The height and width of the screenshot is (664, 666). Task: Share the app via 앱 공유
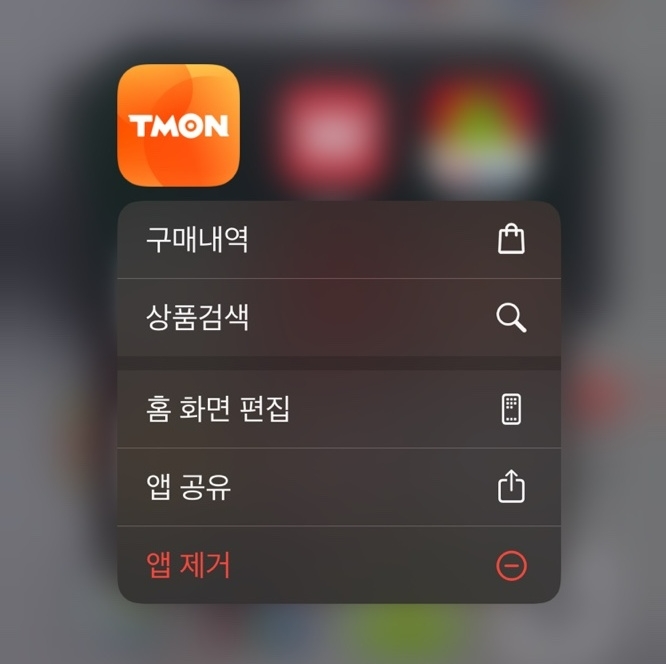pyautogui.click(x=337, y=487)
